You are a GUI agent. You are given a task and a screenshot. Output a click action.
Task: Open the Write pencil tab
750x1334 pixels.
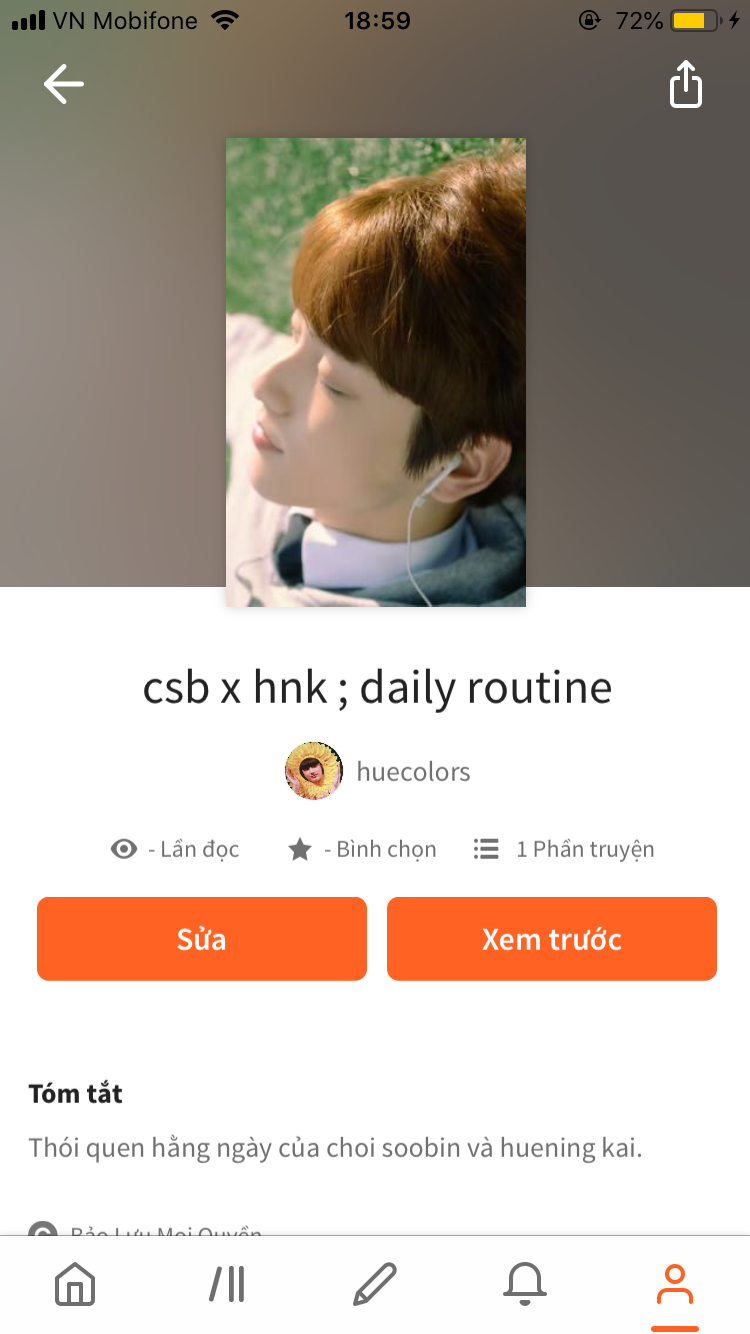375,1284
